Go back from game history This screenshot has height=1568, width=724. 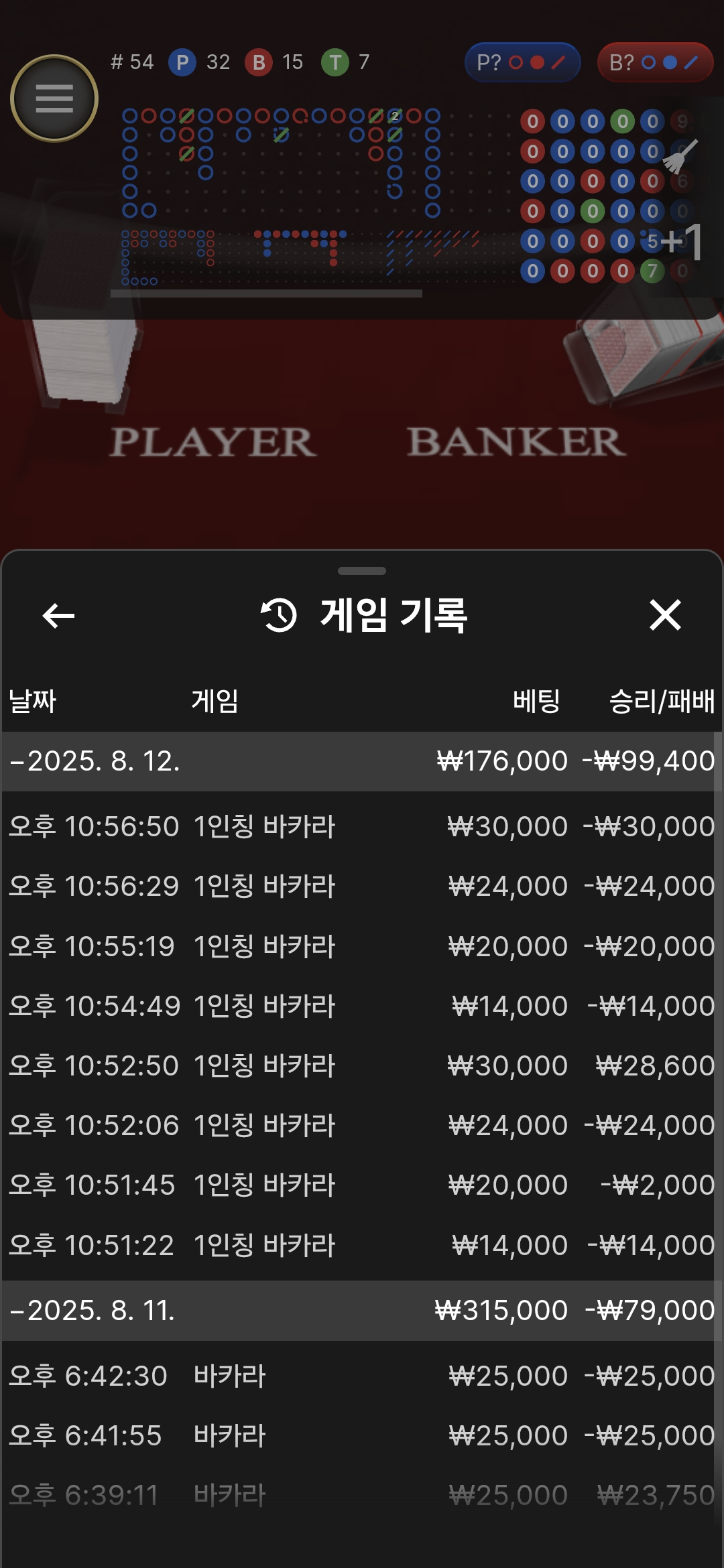pyautogui.click(x=58, y=615)
